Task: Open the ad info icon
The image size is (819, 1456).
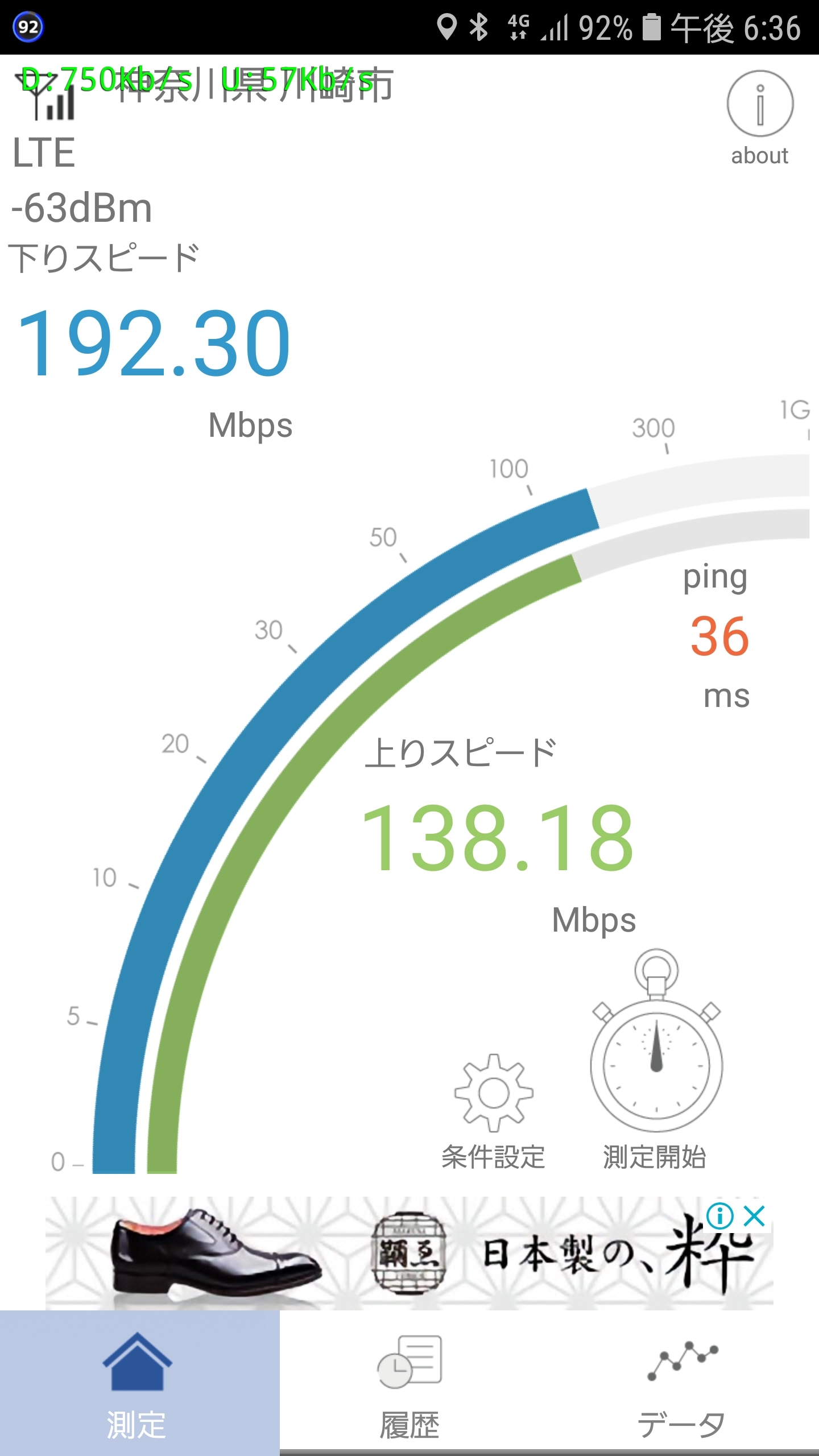Action: [x=720, y=1217]
